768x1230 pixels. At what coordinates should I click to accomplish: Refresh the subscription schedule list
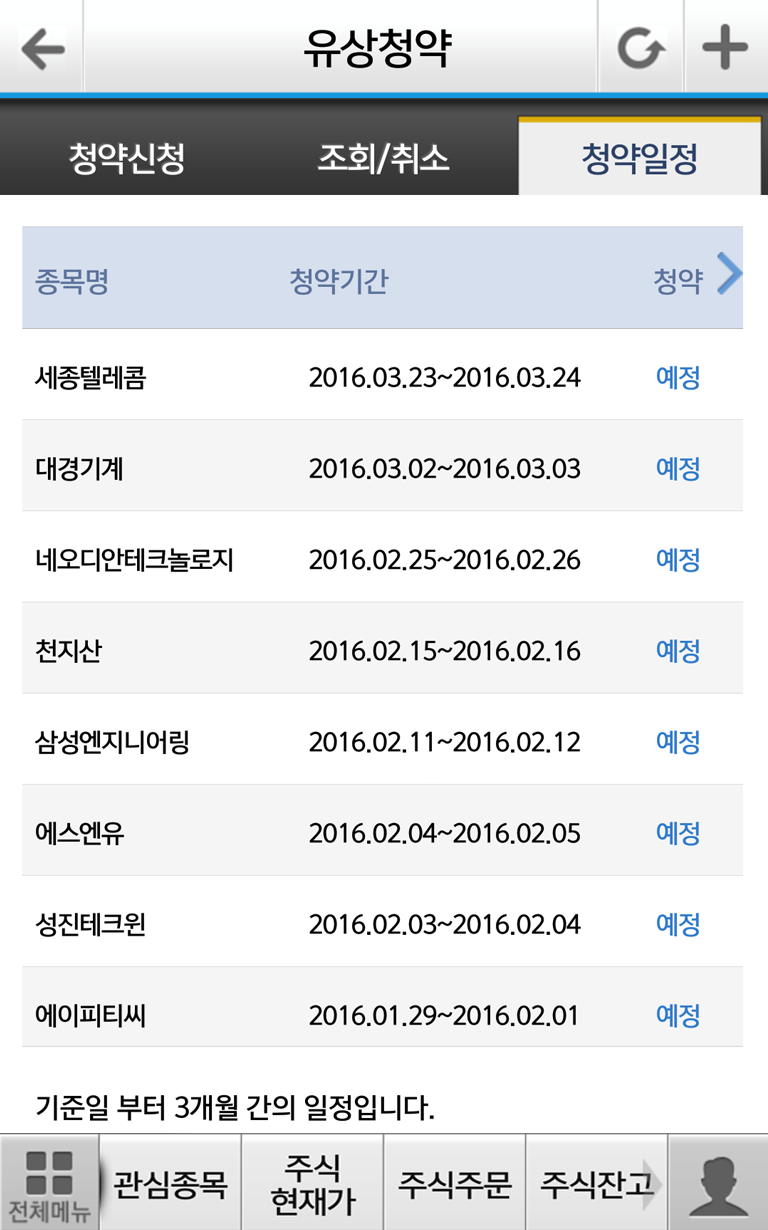(640, 47)
